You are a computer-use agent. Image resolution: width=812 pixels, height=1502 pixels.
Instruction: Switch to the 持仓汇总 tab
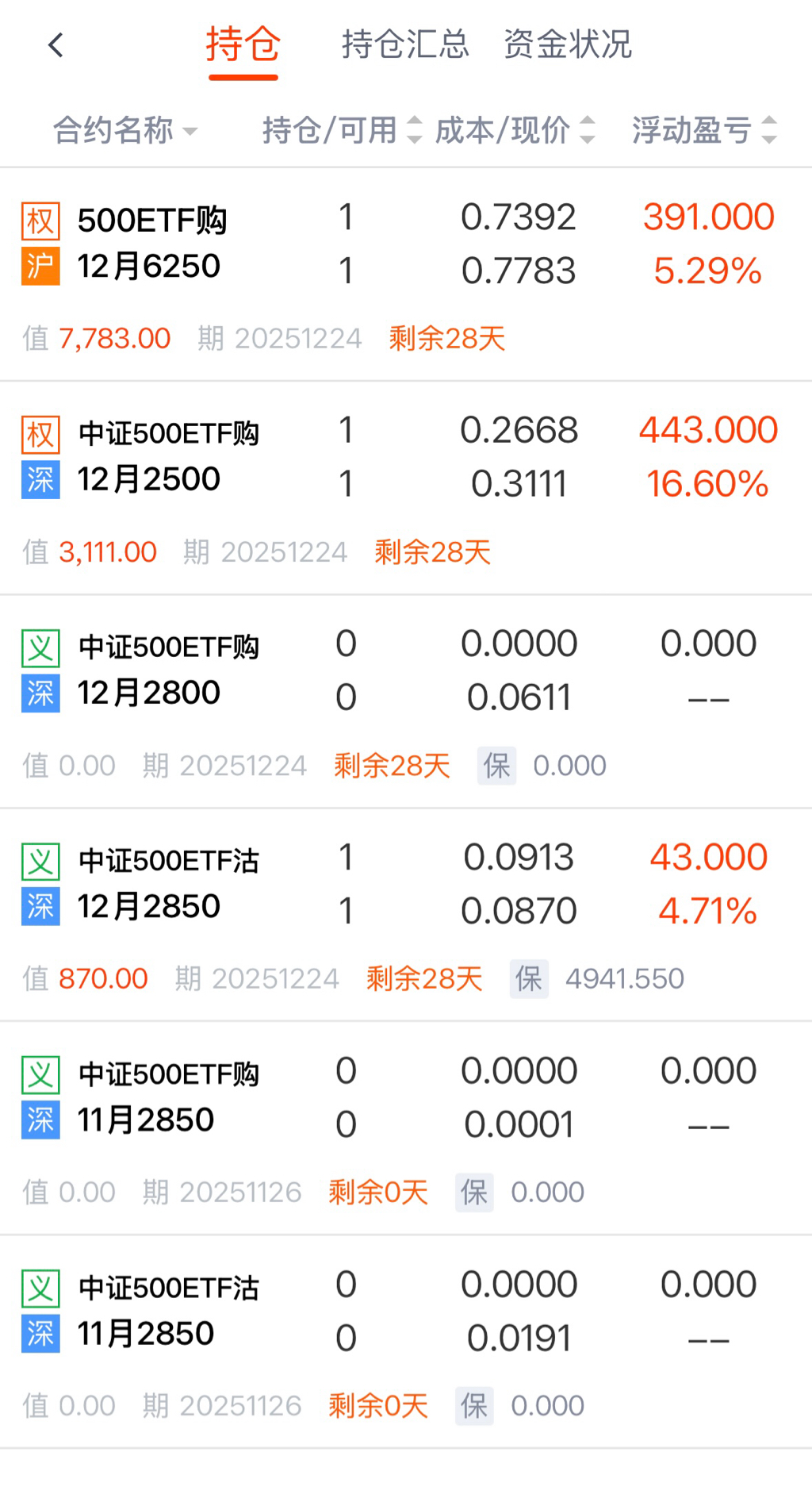coord(405,44)
